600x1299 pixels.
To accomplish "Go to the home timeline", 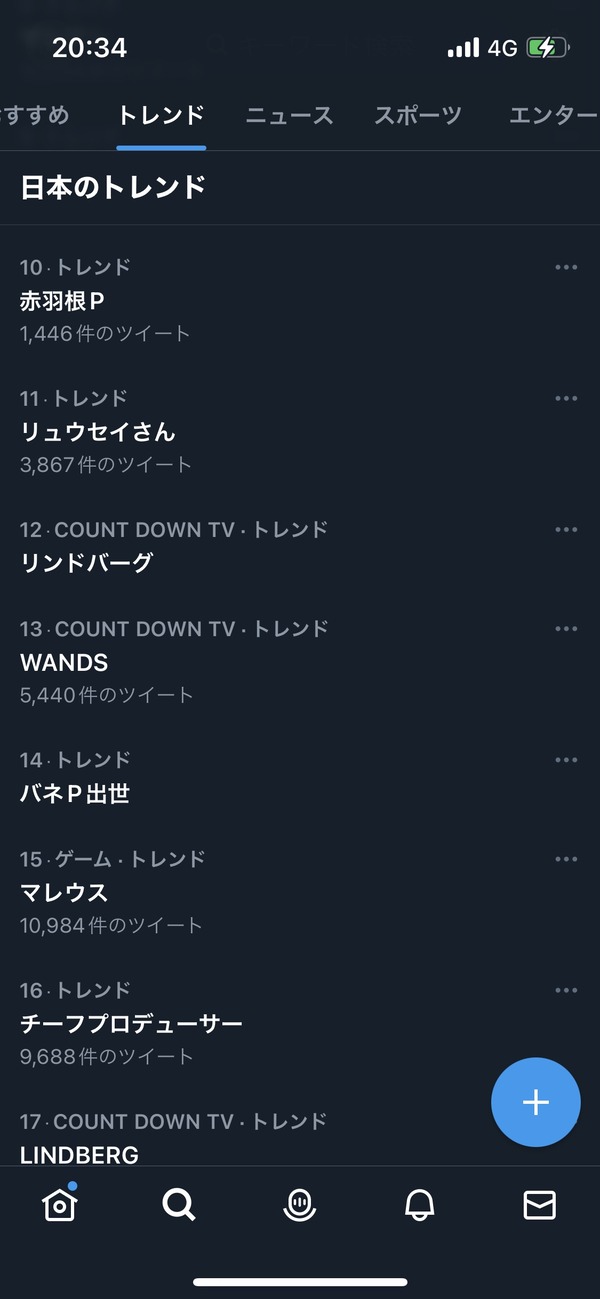I will (60, 1205).
